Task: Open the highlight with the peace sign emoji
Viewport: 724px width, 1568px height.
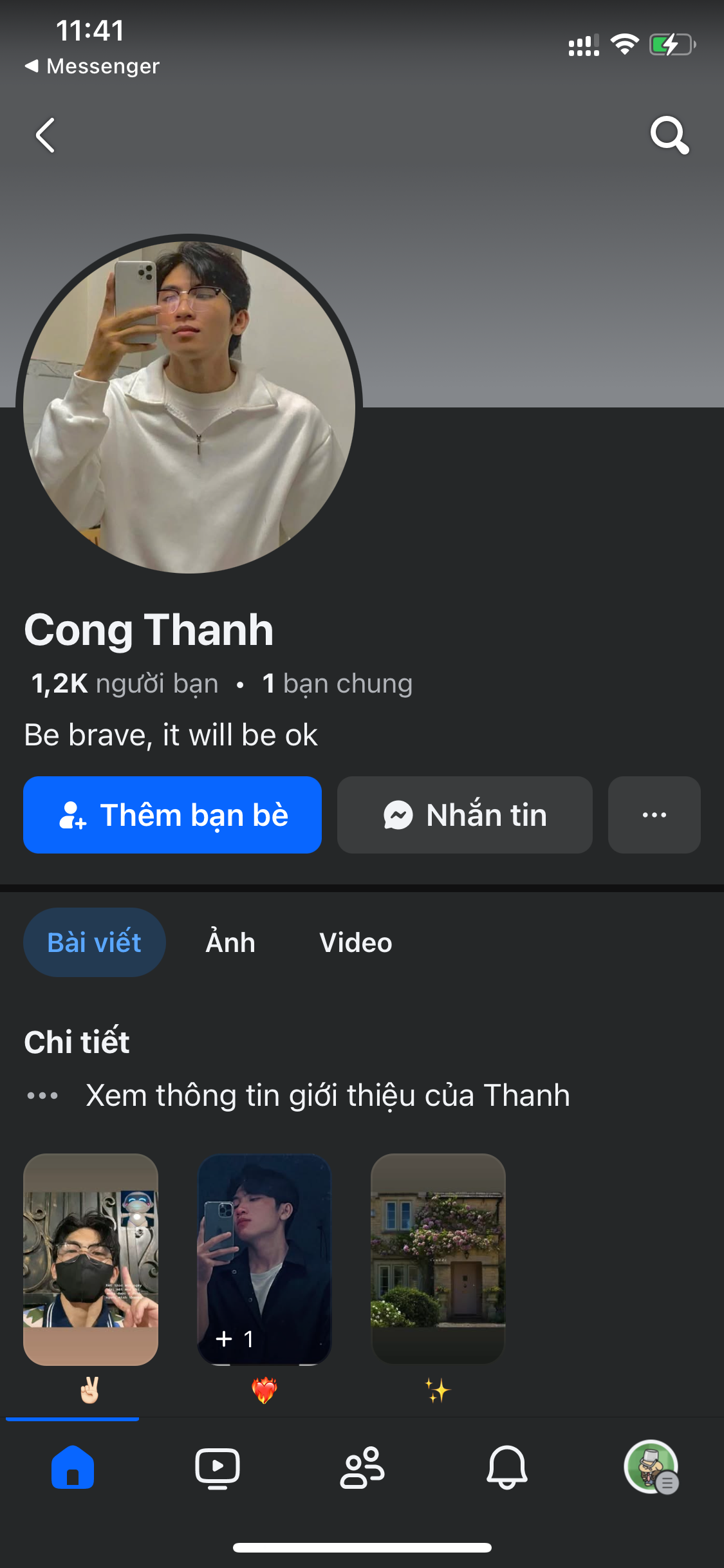Action: pyautogui.click(x=91, y=1259)
